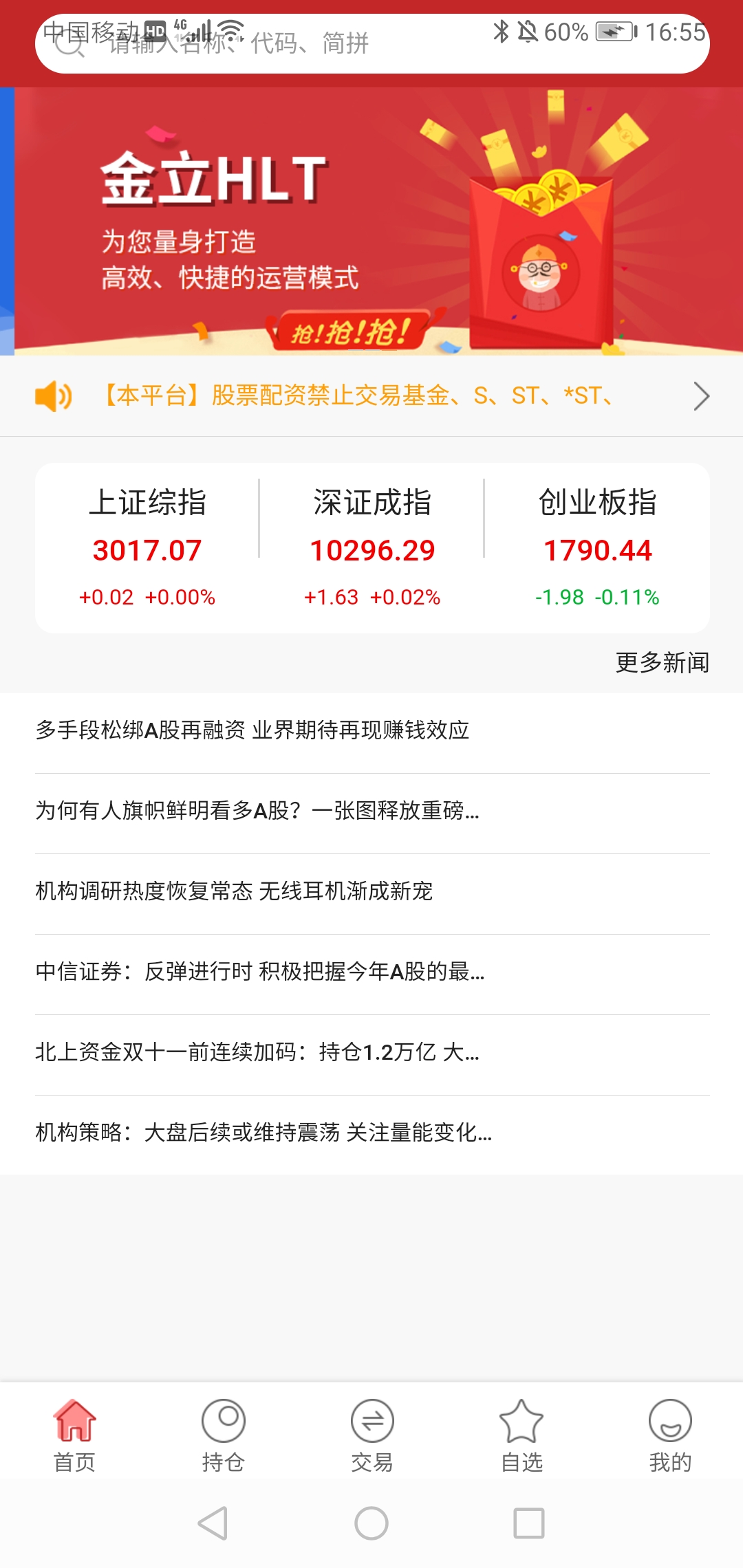Switch to the 持仓 positions tab
This screenshot has height=1568, width=743.
tap(223, 1435)
